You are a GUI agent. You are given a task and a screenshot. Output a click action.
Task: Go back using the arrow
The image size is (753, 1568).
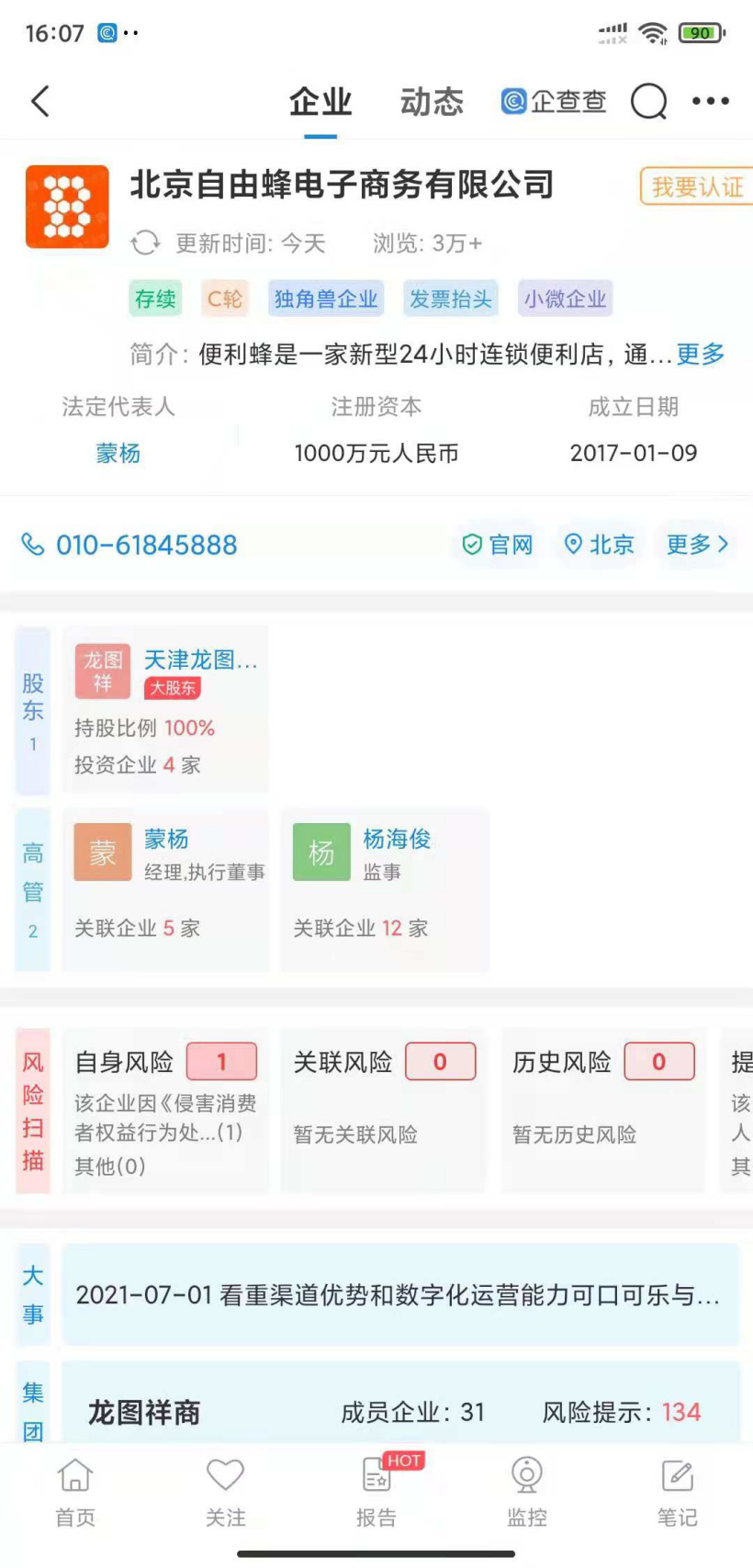(40, 101)
